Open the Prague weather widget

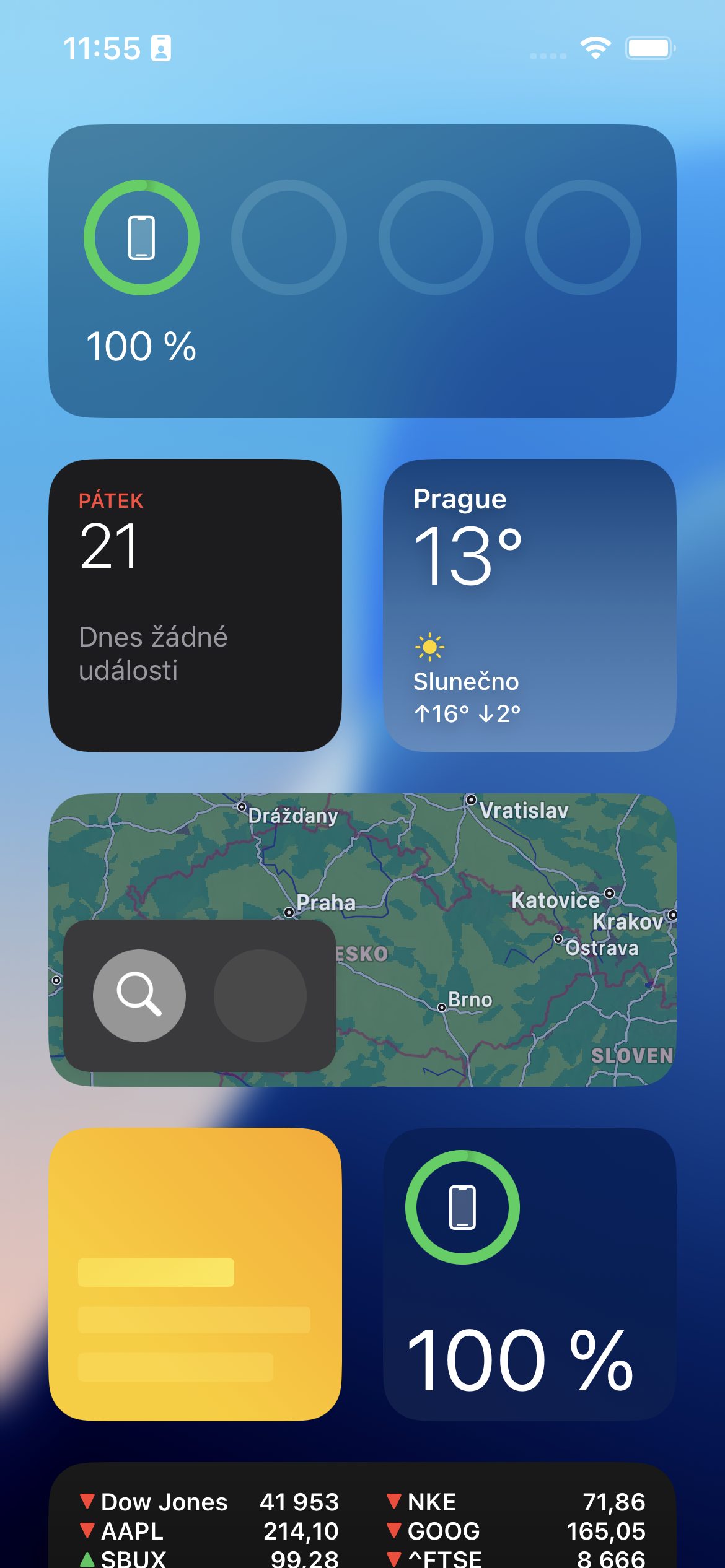(529, 605)
